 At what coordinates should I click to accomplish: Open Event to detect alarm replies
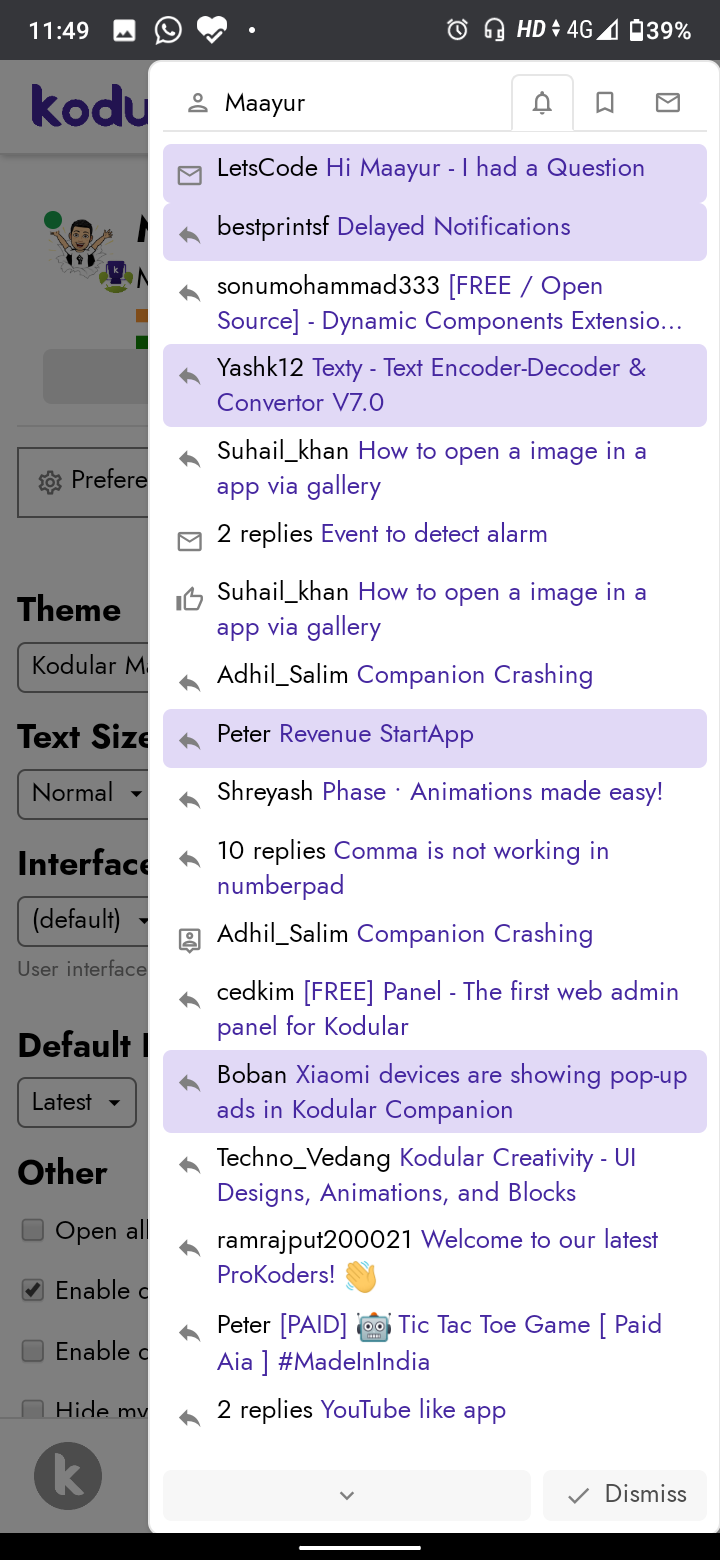[434, 534]
